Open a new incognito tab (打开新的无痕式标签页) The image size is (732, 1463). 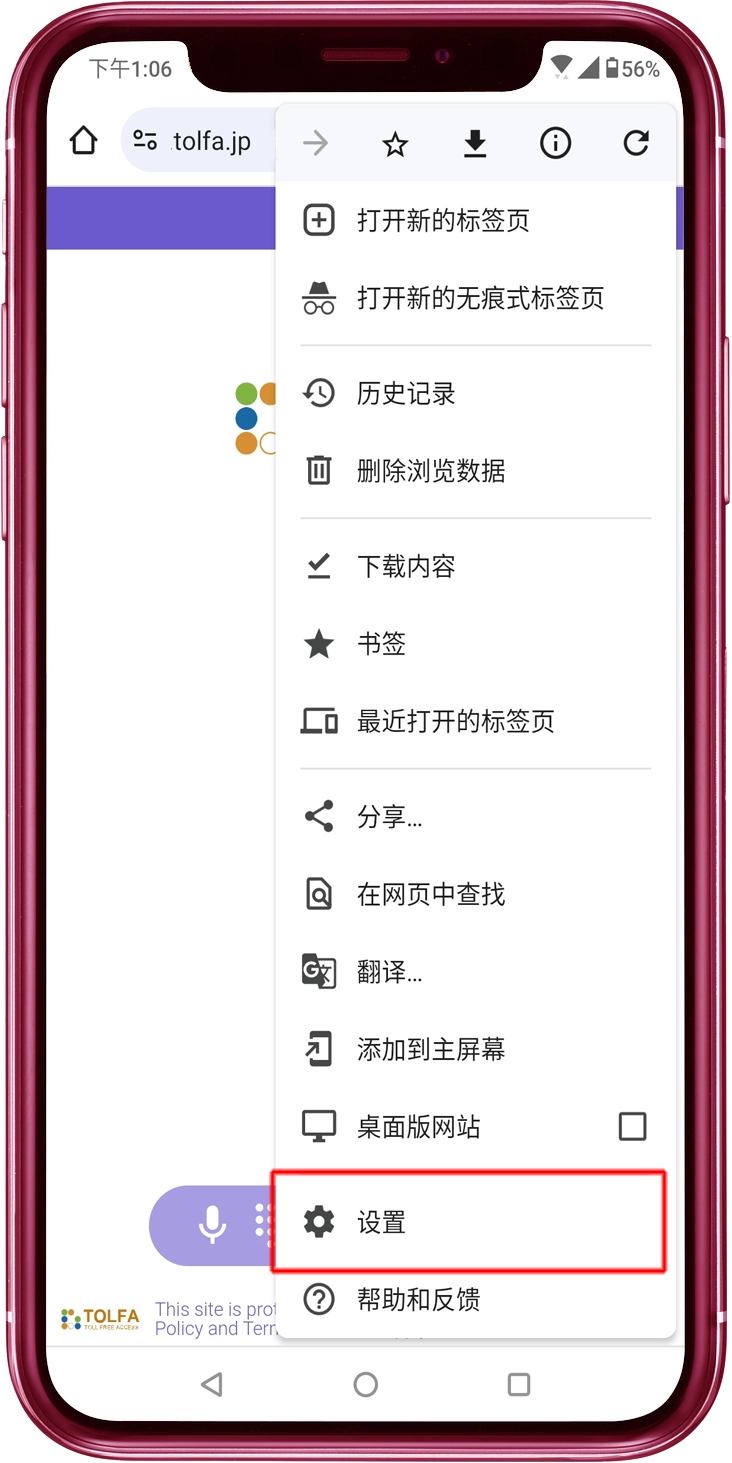(x=480, y=298)
